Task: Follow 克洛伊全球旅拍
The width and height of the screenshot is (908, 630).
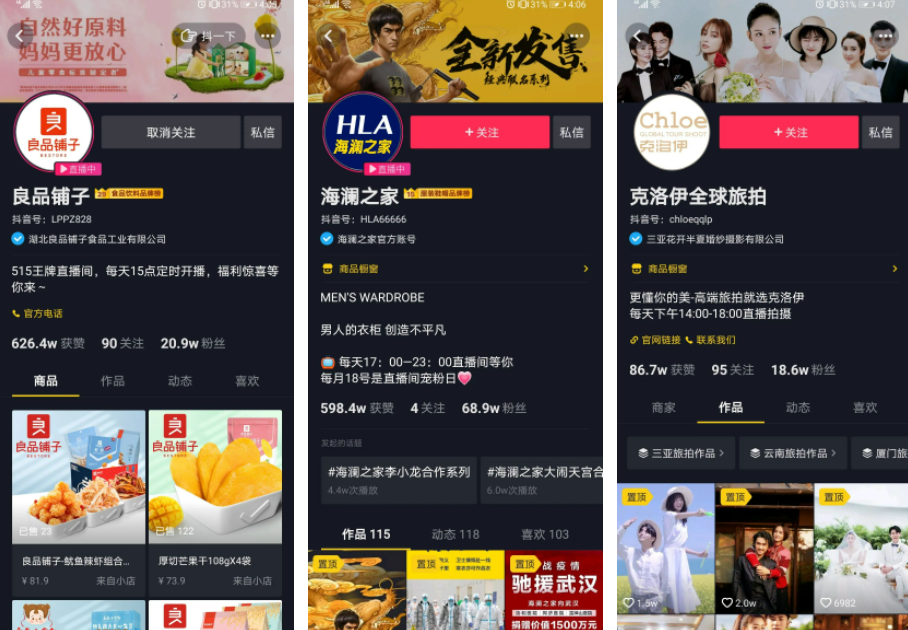Action: [788, 132]
